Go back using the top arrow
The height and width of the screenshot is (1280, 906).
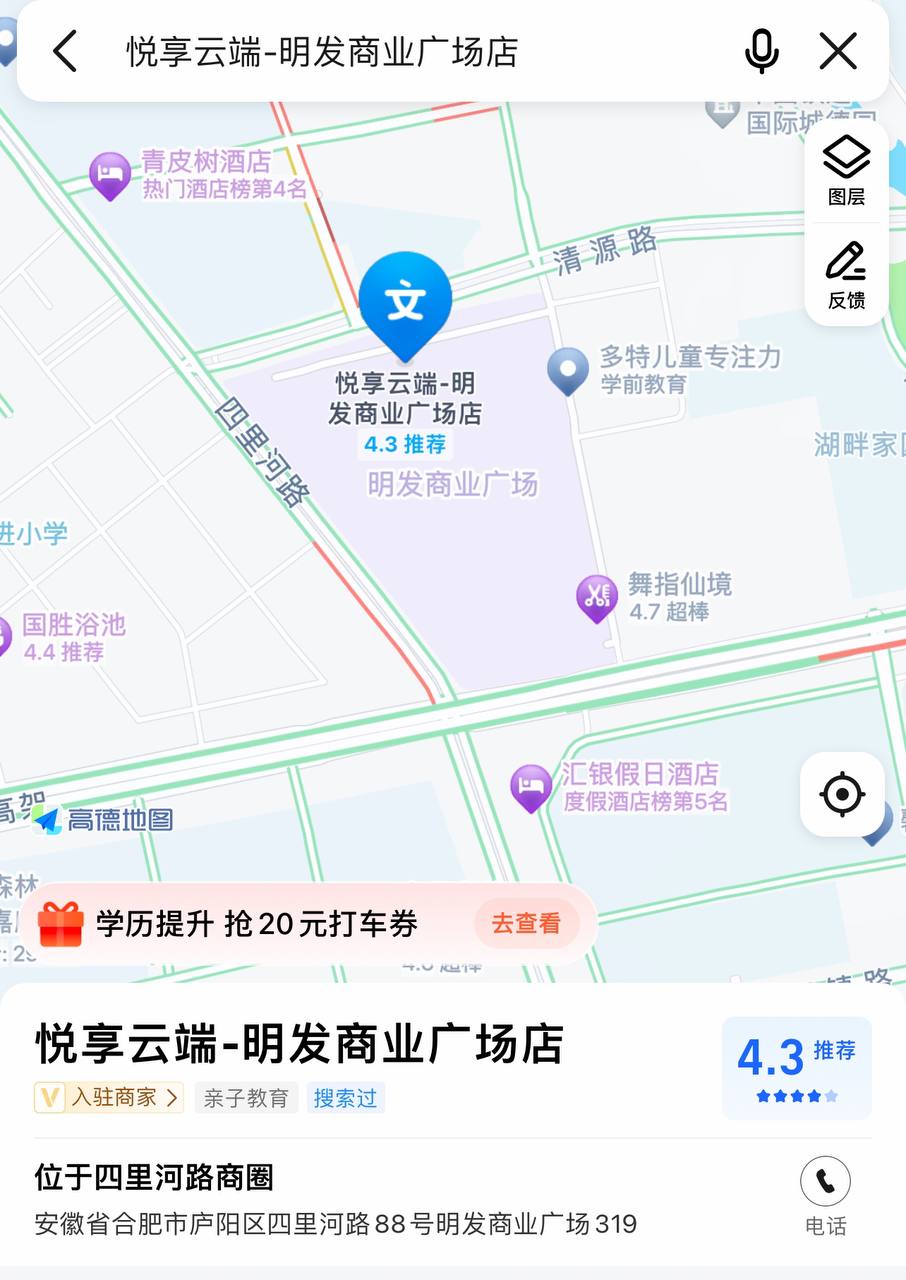pos(65,51)
